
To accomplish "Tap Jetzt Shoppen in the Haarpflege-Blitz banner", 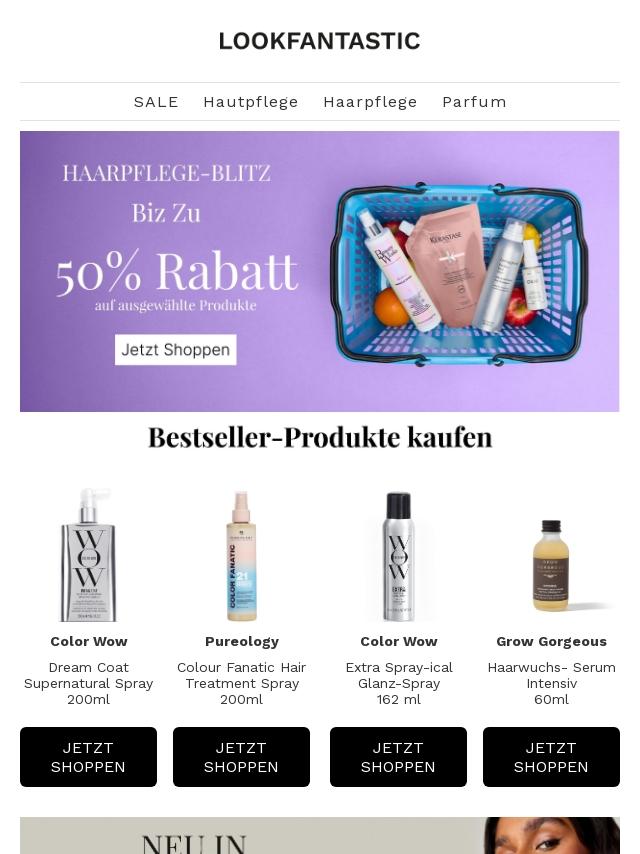I will (175, 349).
